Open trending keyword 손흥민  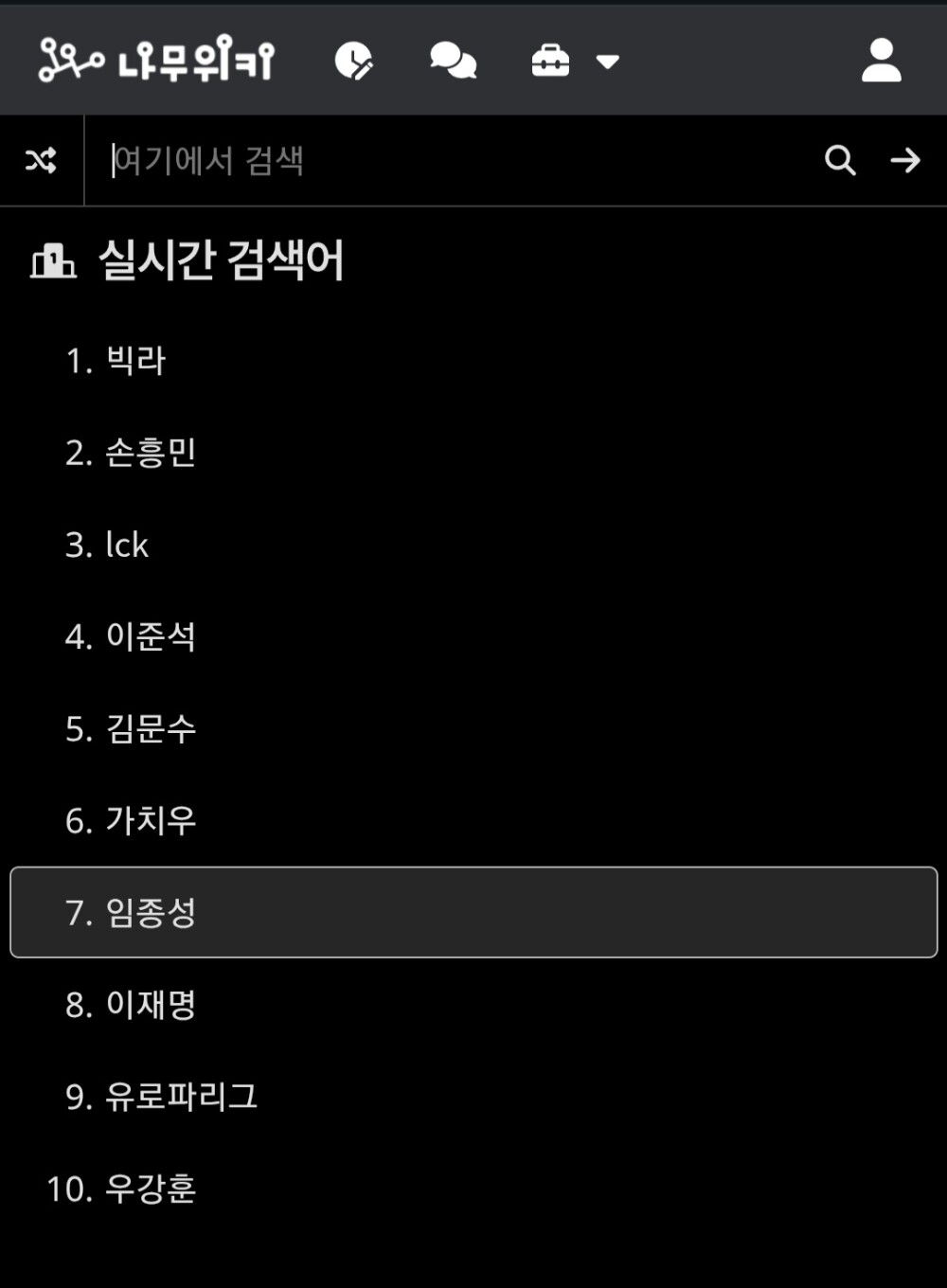tap(150, 453)
